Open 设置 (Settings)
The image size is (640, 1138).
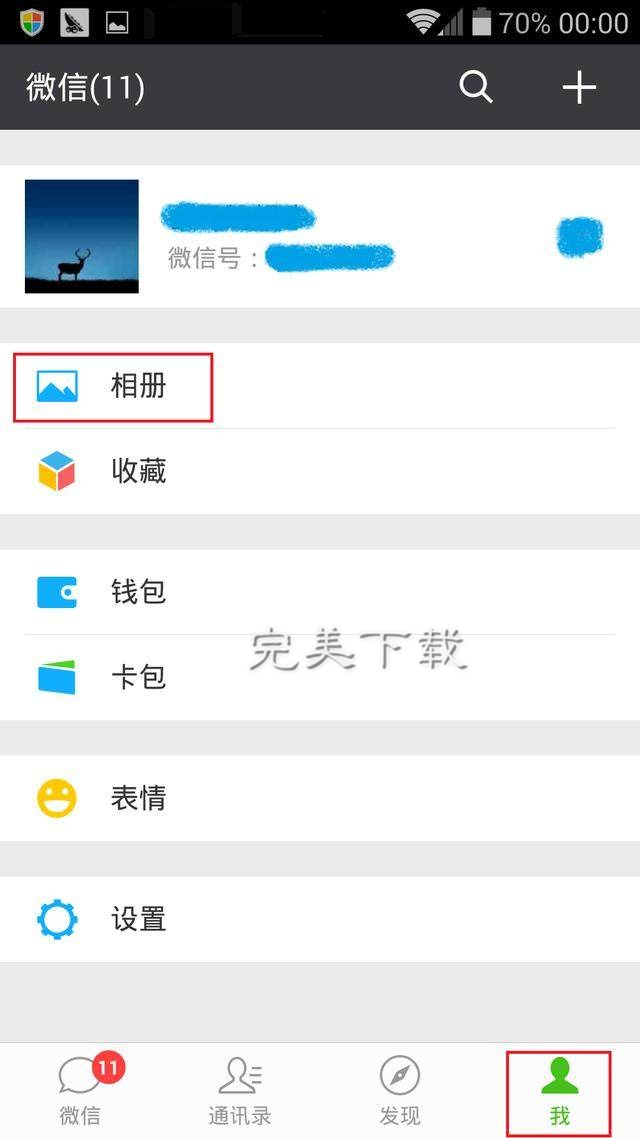click(x=138, y=919)
